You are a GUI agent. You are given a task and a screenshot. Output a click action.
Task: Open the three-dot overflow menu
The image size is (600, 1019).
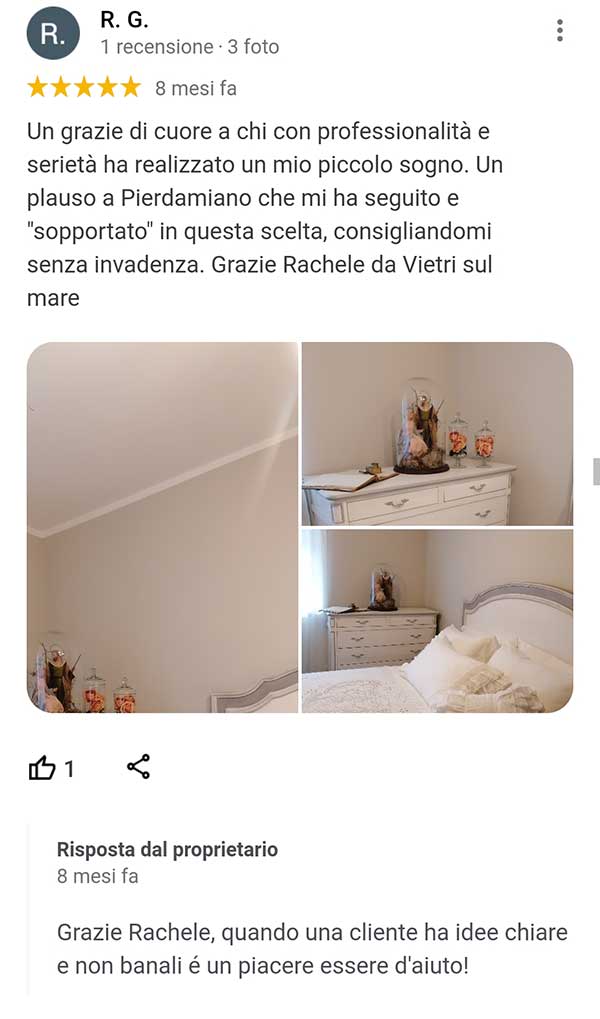coord(560,31)
